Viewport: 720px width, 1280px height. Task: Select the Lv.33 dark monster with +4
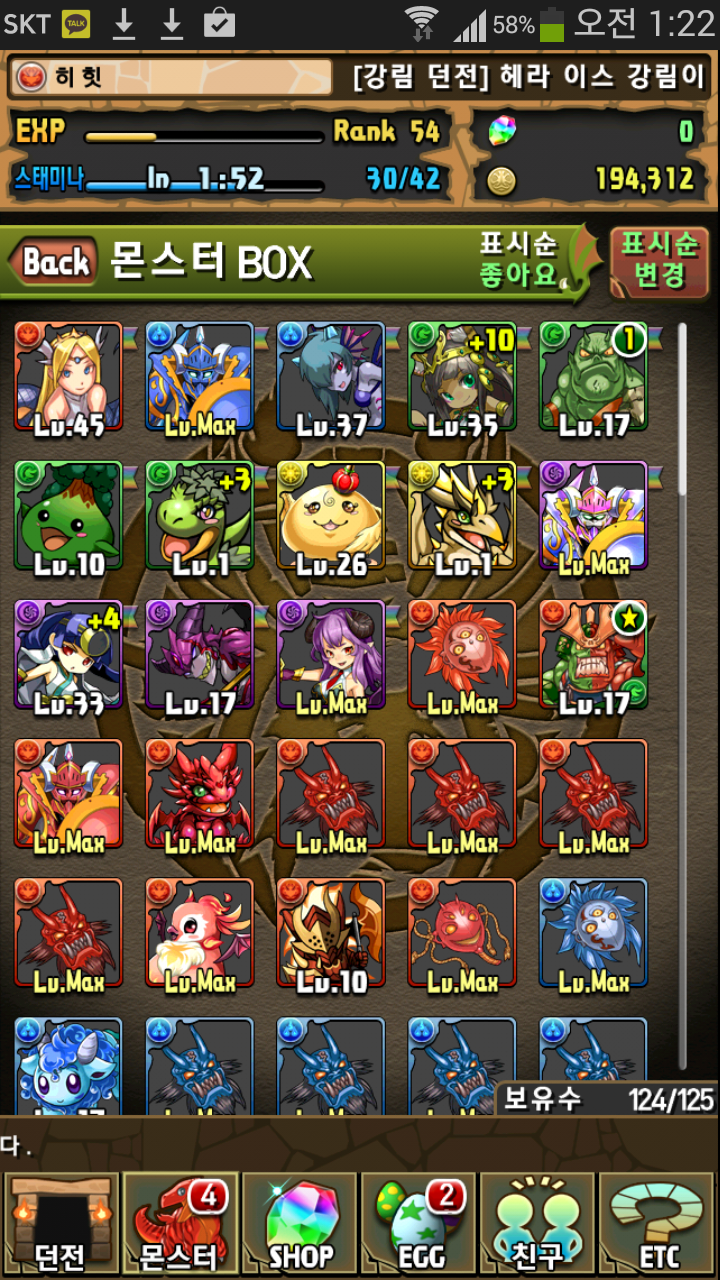(68, 656)
